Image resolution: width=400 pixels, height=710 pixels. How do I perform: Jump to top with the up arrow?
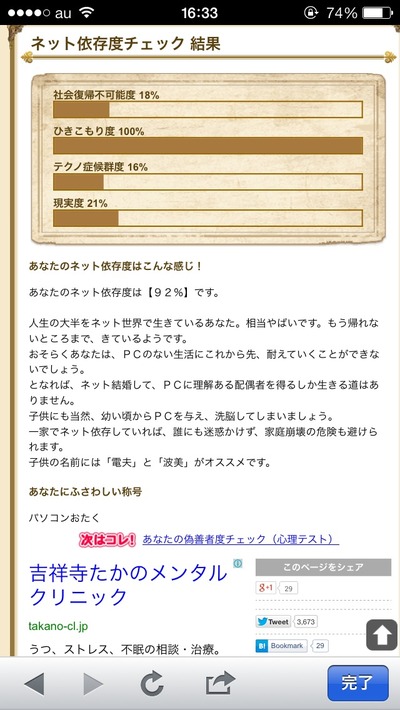[381, 635]
